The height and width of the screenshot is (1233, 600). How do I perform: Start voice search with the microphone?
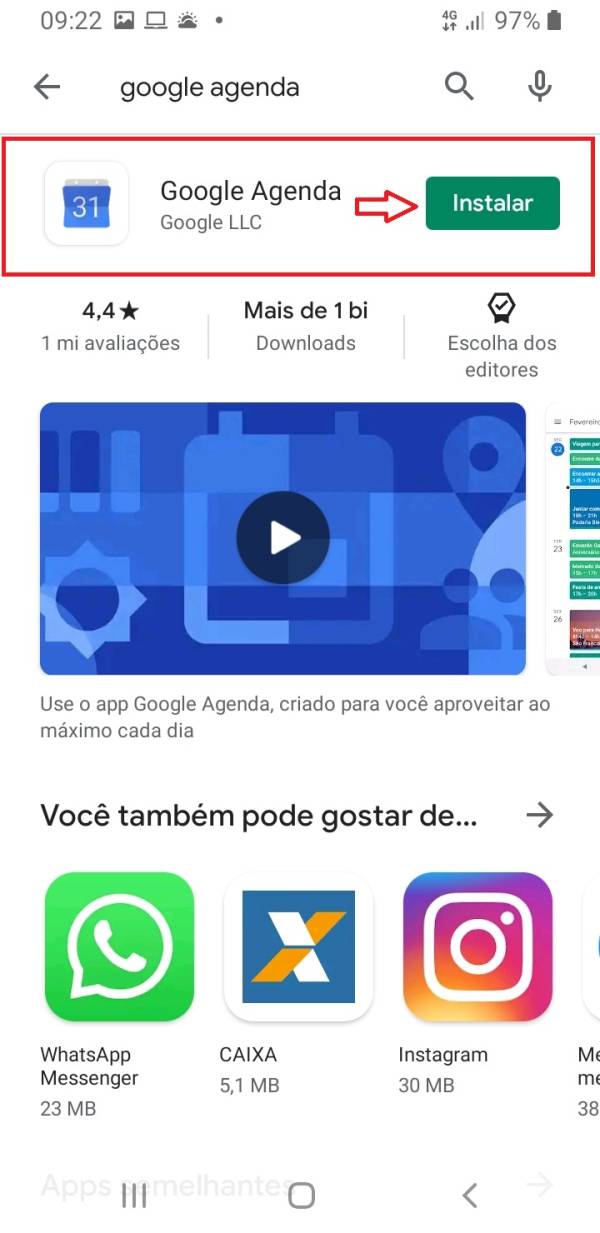[540, 87]
